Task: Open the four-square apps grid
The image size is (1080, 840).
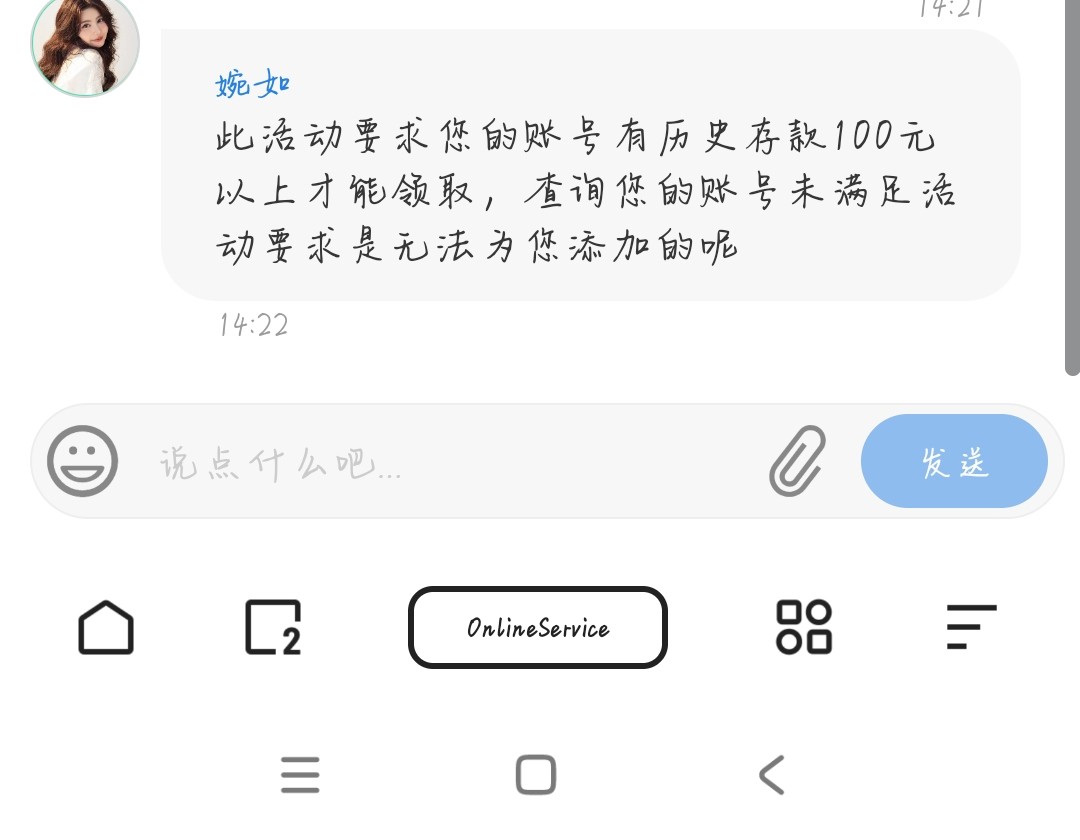Action: pos(804,627)
